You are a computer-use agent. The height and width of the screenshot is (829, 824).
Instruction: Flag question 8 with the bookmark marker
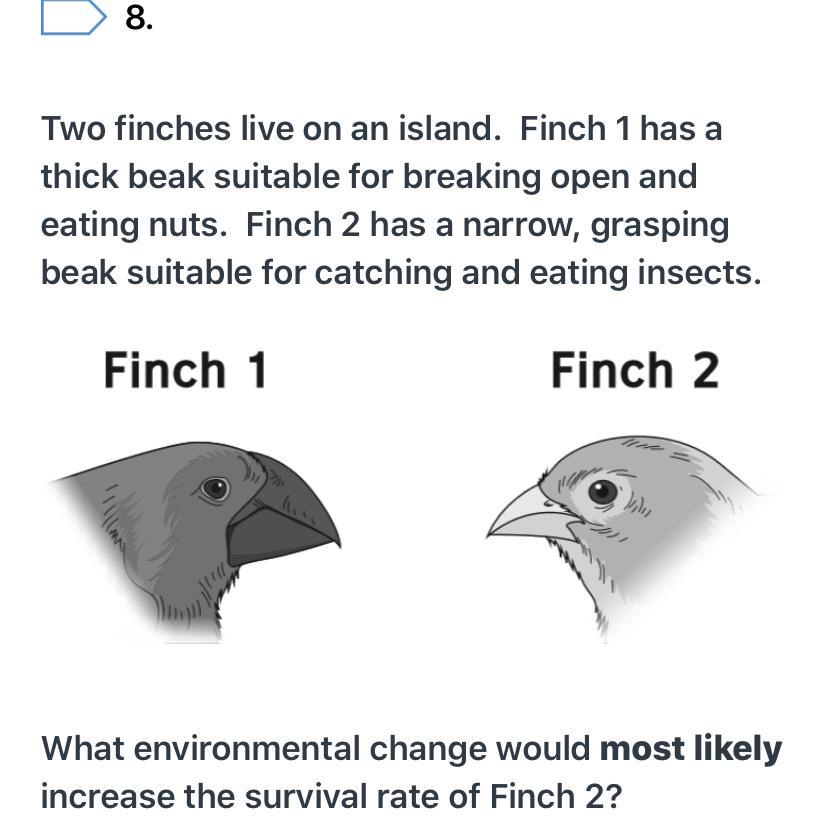[73, 17]
